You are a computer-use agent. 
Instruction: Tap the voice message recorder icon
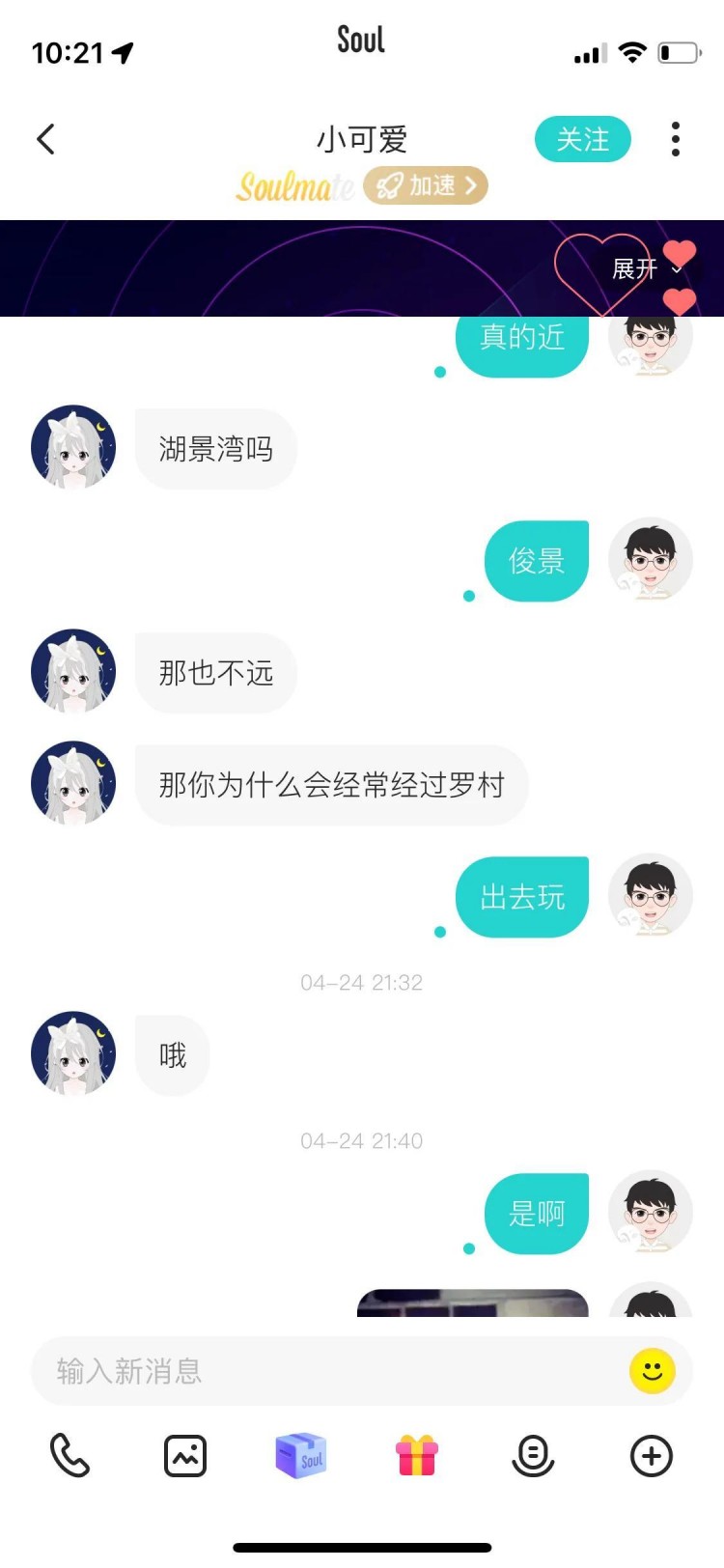pyautogui.click(x=533, y=1456)
